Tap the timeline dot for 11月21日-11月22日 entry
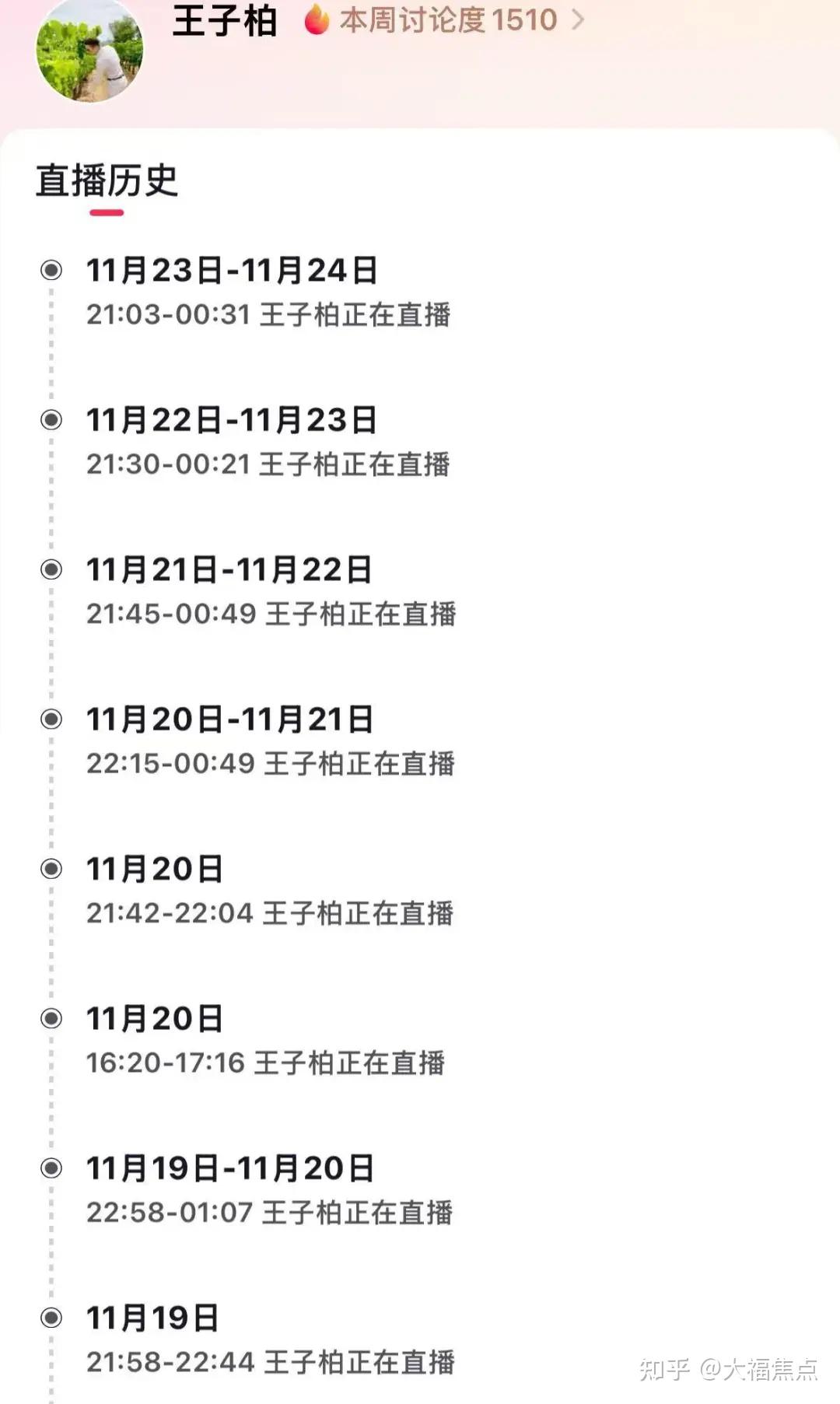Image resolution: width=840 pixels, height=1404 pixels. click(52, 568)
